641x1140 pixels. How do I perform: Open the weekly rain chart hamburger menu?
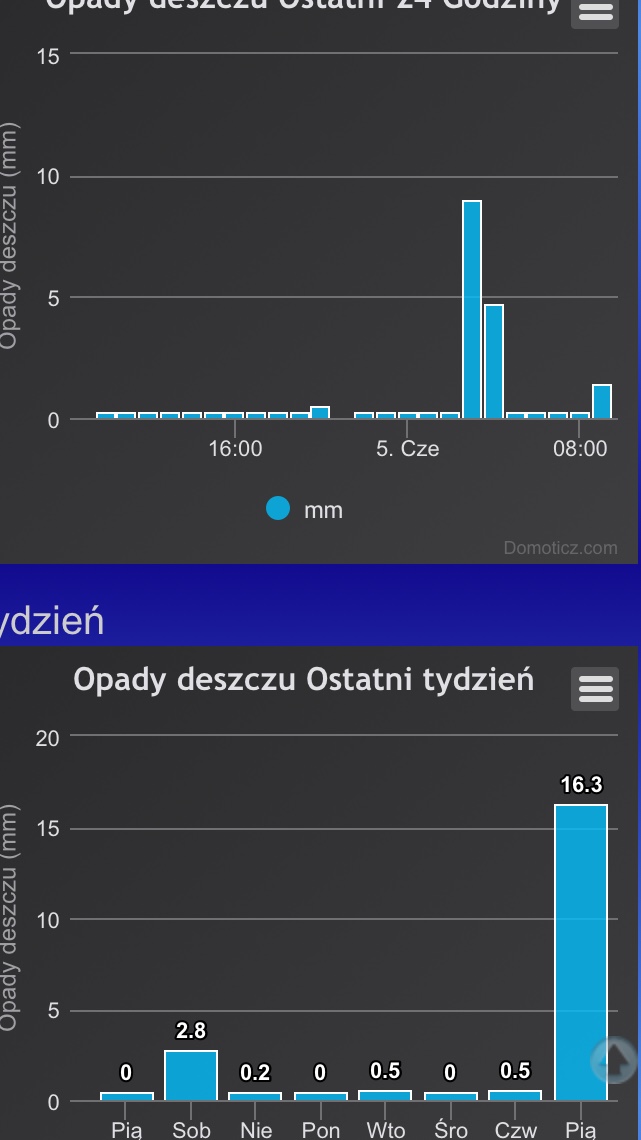pos(594,689)
